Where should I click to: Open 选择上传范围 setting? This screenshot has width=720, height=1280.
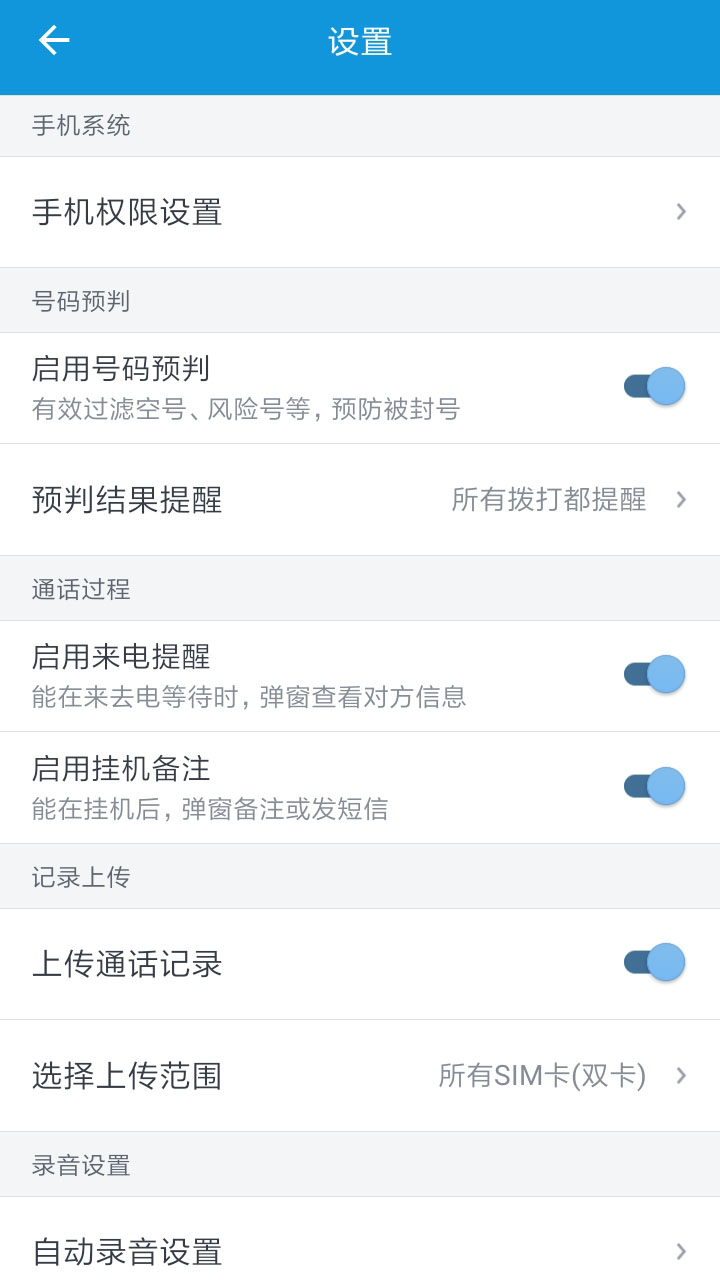(x=360, y=1075)
